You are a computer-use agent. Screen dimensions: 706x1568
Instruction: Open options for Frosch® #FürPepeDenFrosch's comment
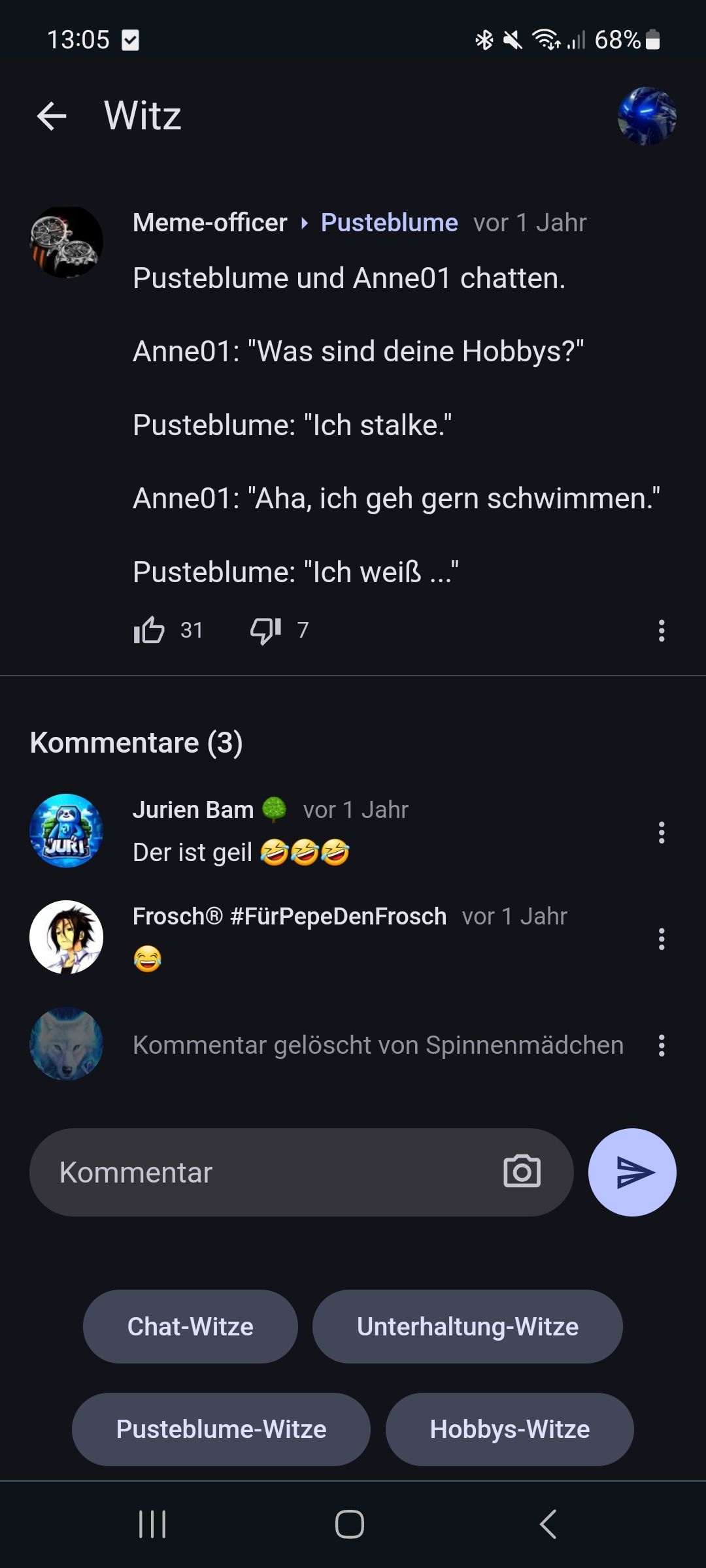coord(662,939)
